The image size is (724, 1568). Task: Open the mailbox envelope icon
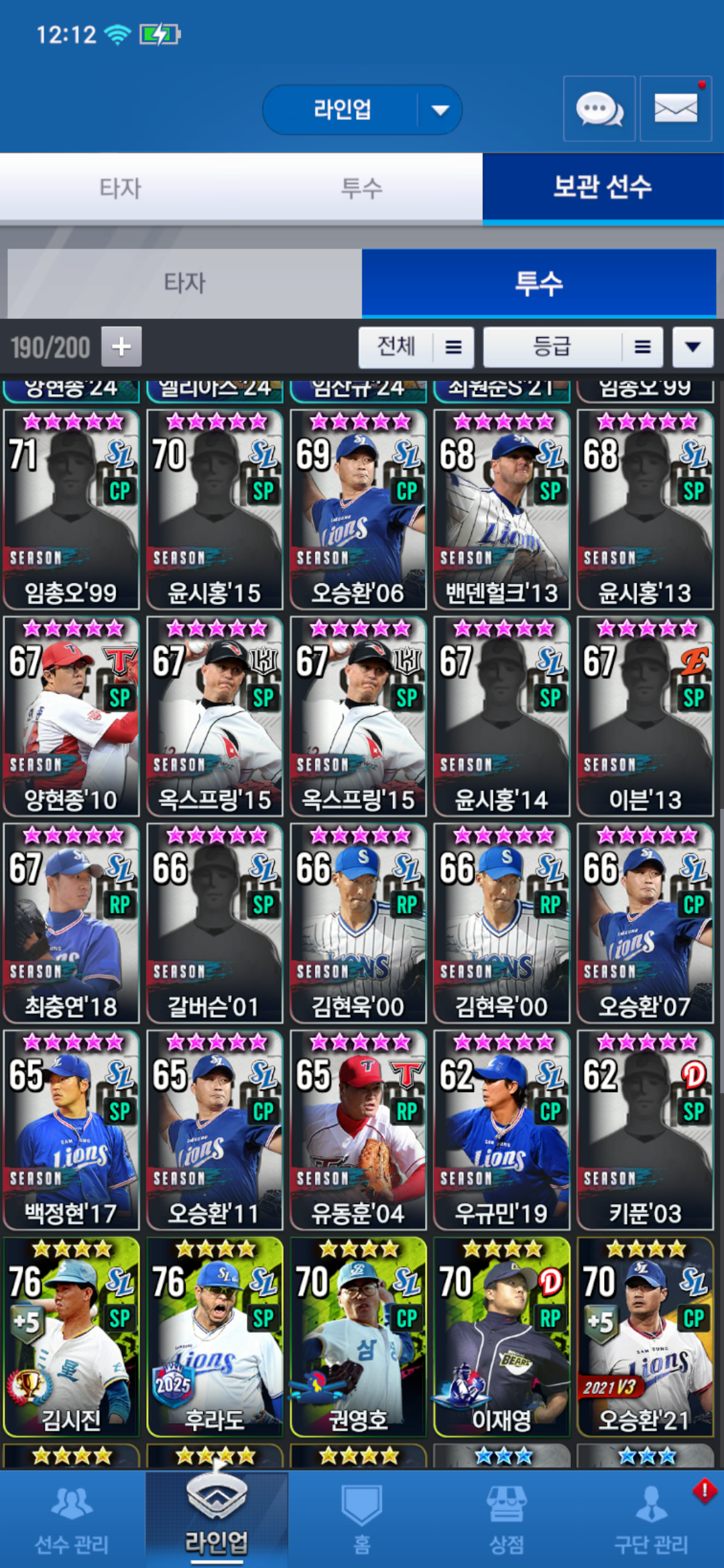(675, 109)
